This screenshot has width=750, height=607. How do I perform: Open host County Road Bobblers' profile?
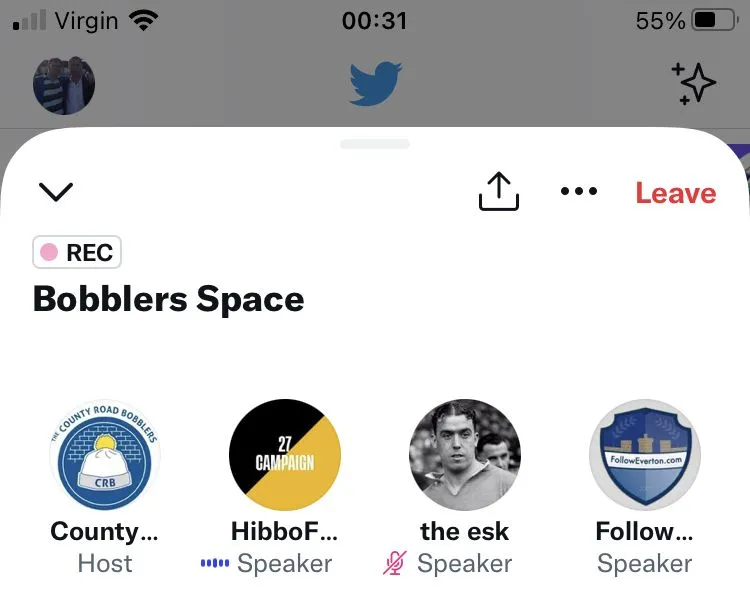point(104,455)
